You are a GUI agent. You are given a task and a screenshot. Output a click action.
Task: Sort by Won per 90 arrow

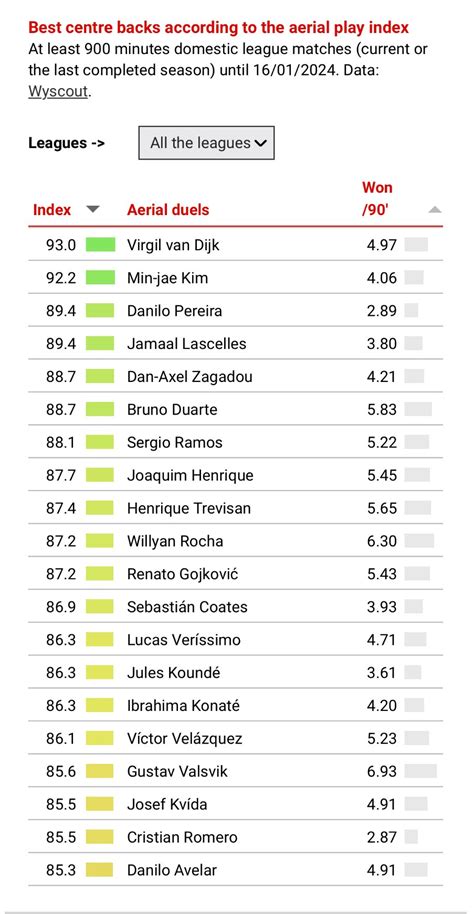coord(434,210)
